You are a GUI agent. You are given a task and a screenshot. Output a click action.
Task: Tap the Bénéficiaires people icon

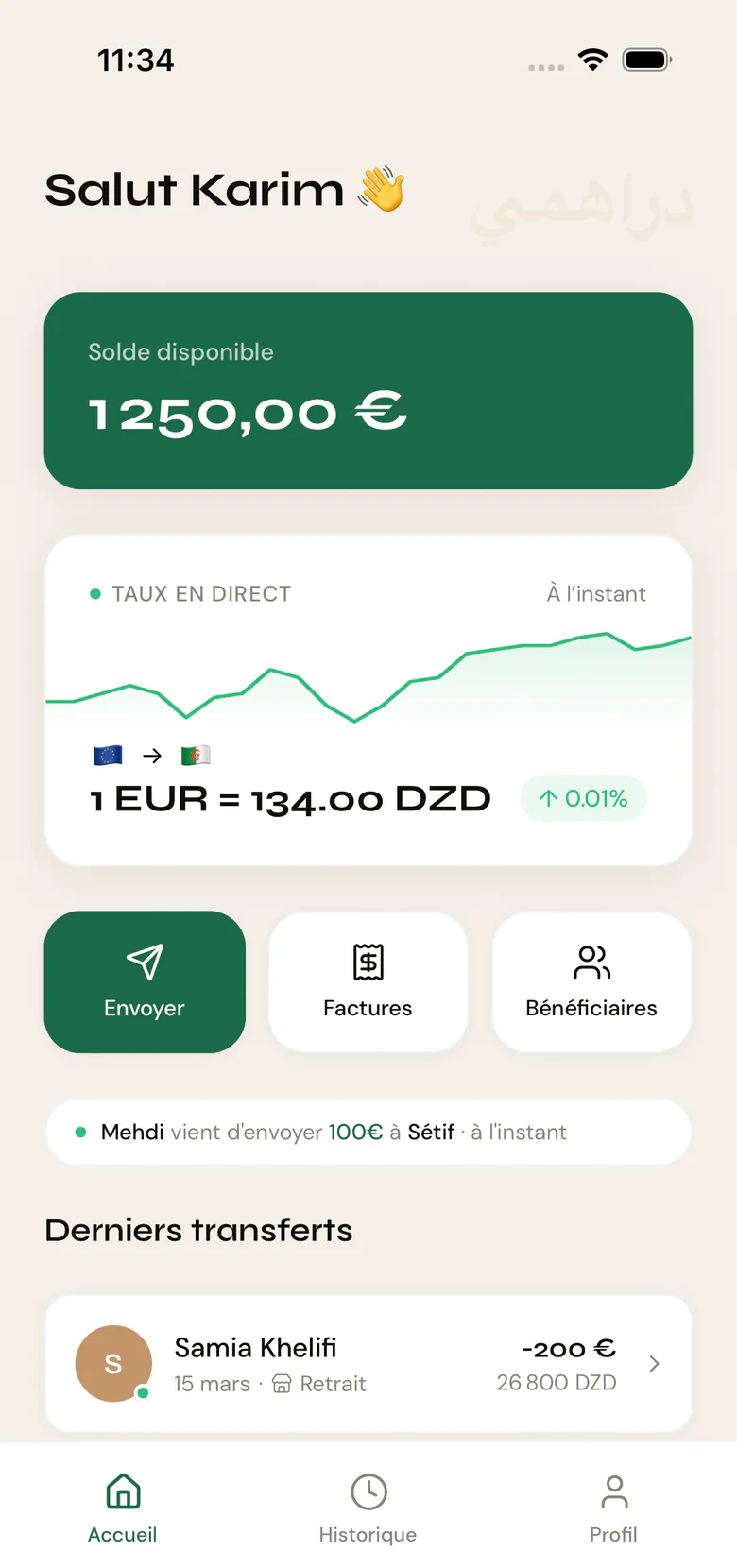[591, 962]
